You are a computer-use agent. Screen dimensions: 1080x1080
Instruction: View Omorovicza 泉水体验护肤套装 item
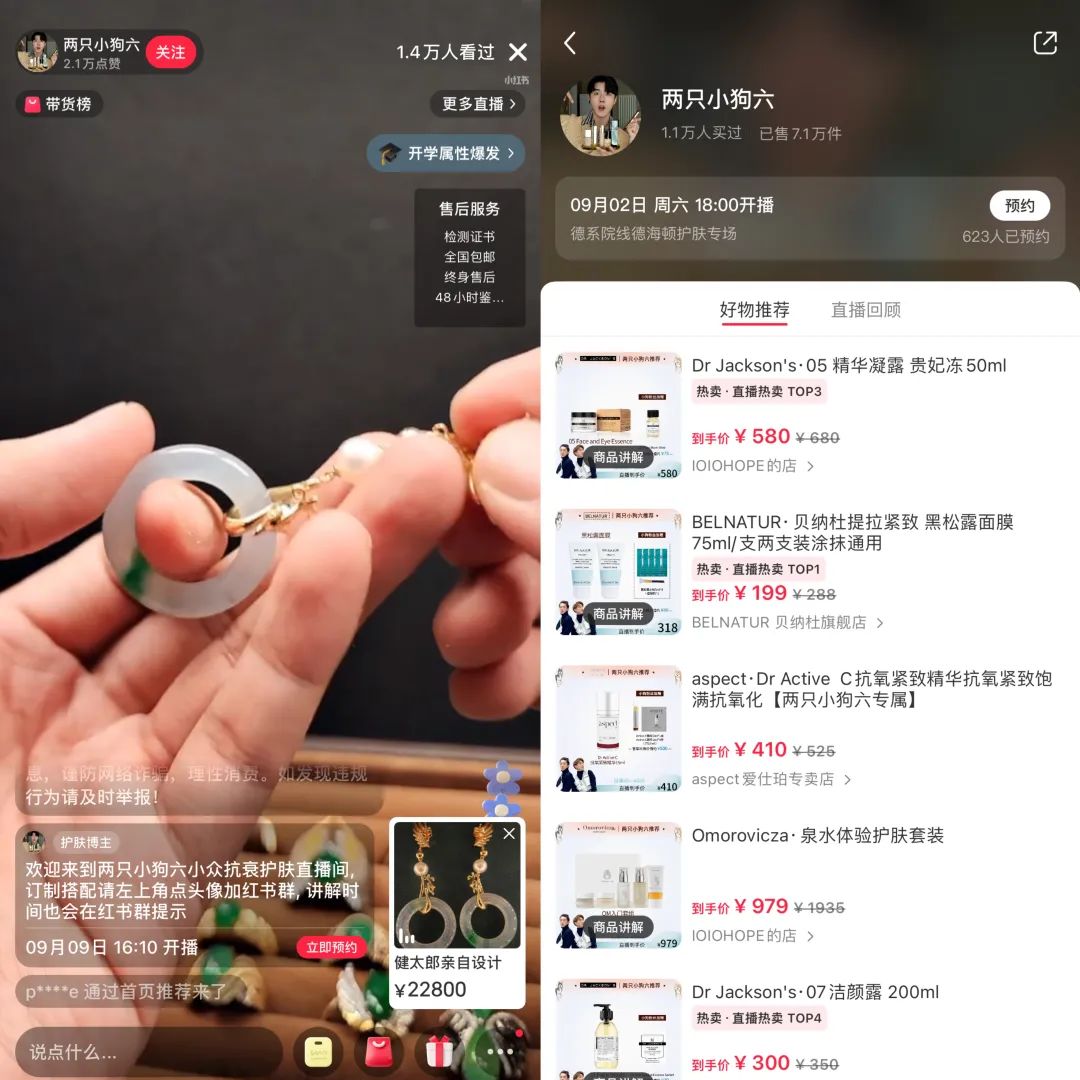(817, 835)
